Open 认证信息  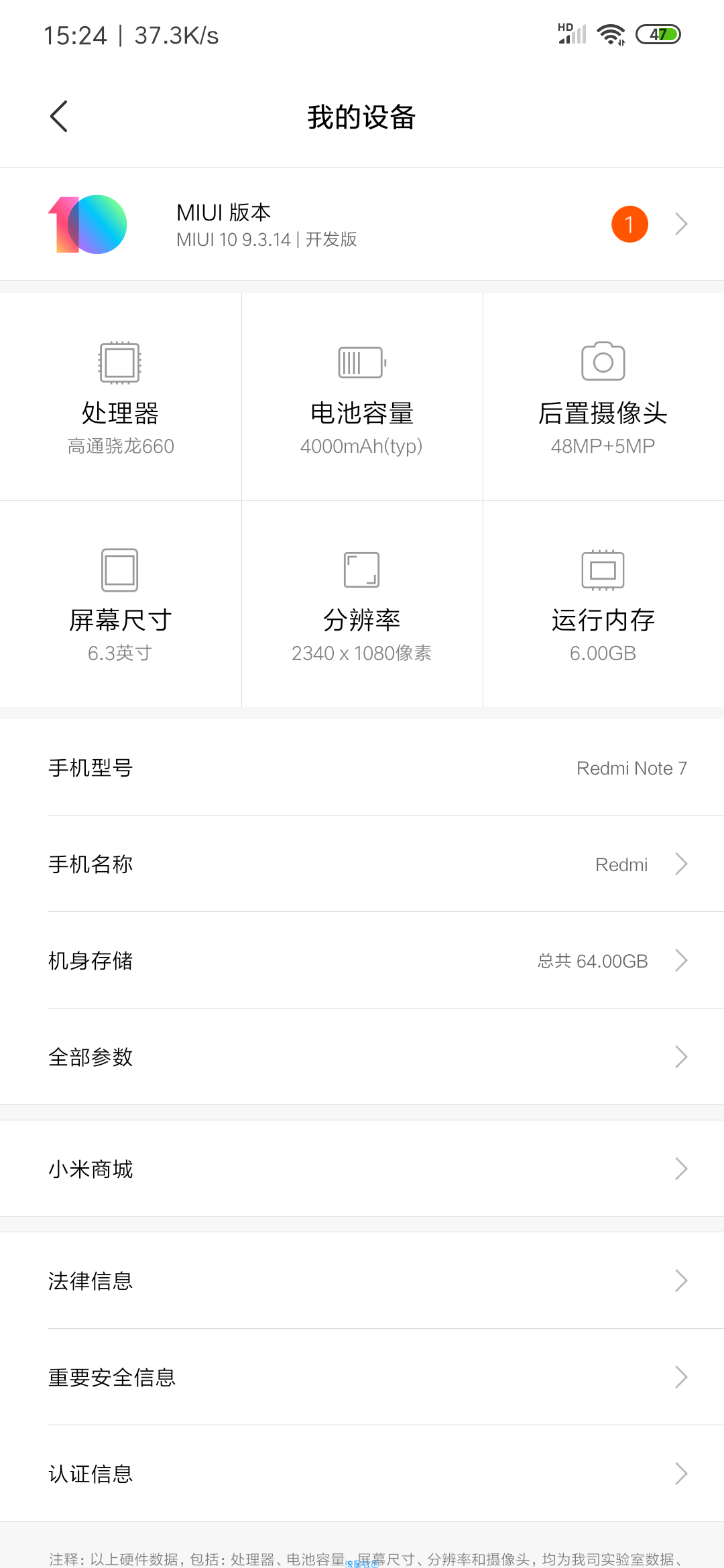coord(362,1474)
